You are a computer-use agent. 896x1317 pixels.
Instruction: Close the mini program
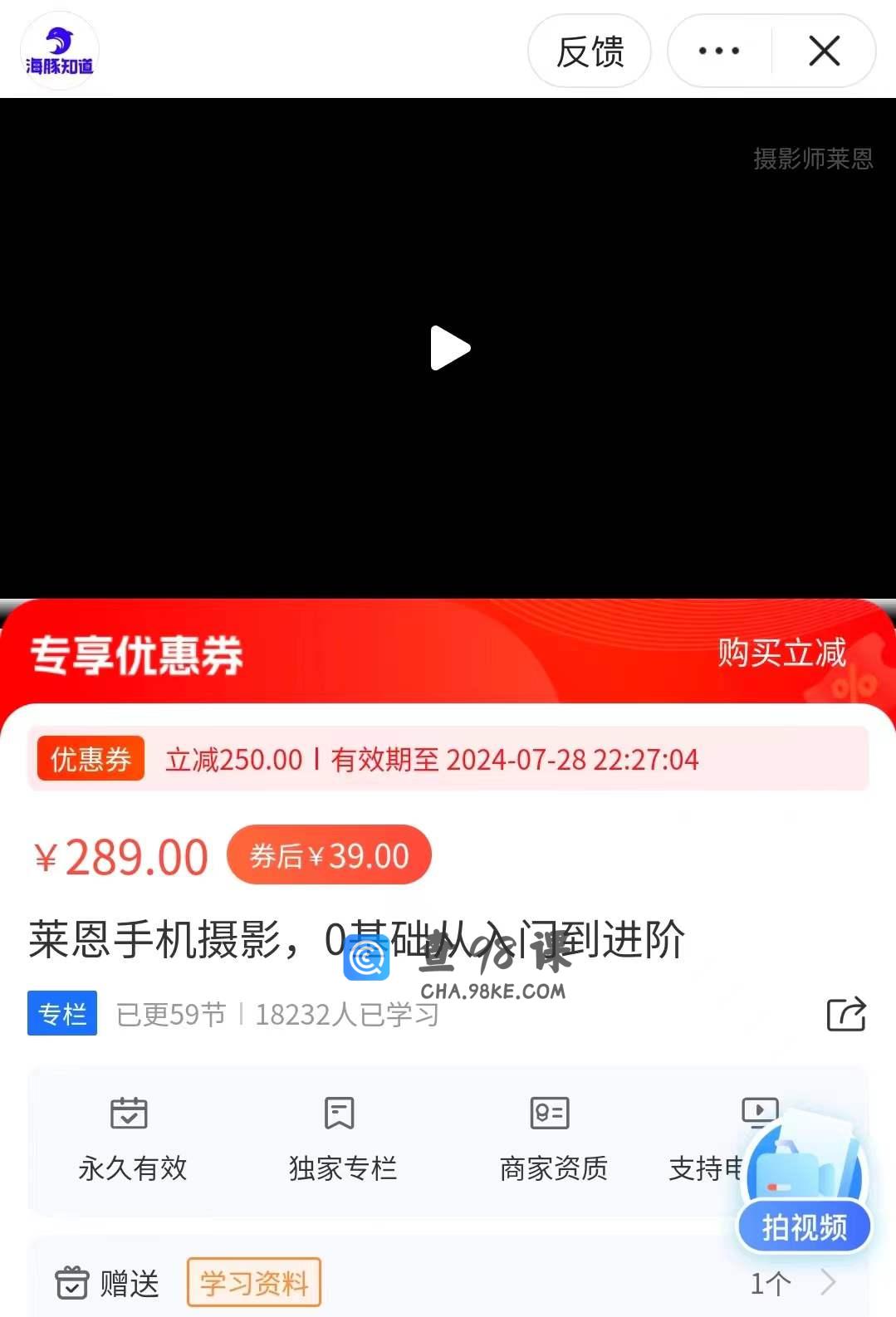click(x=824, y=51)
